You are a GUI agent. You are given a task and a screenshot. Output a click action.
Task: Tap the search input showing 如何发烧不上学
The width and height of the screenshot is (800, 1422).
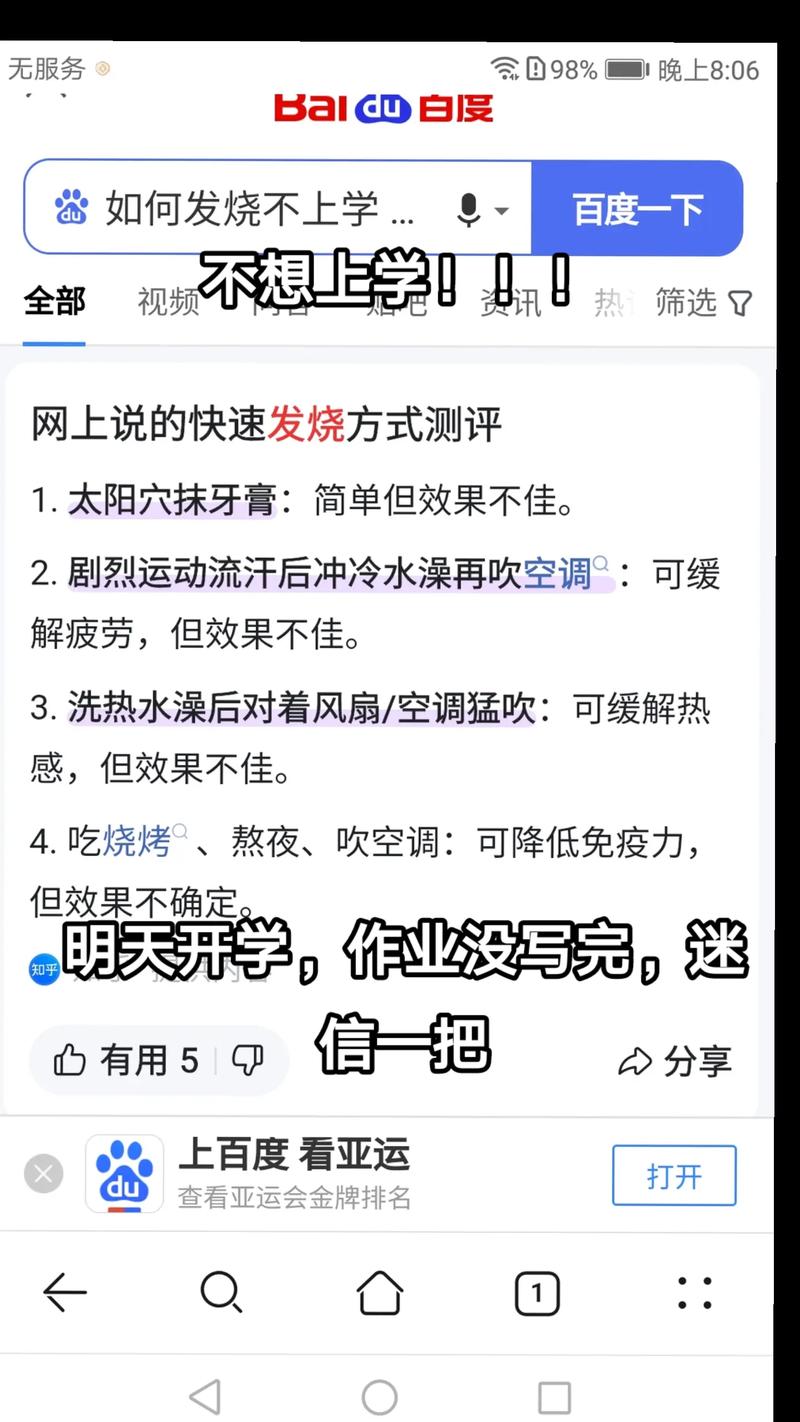250,208
